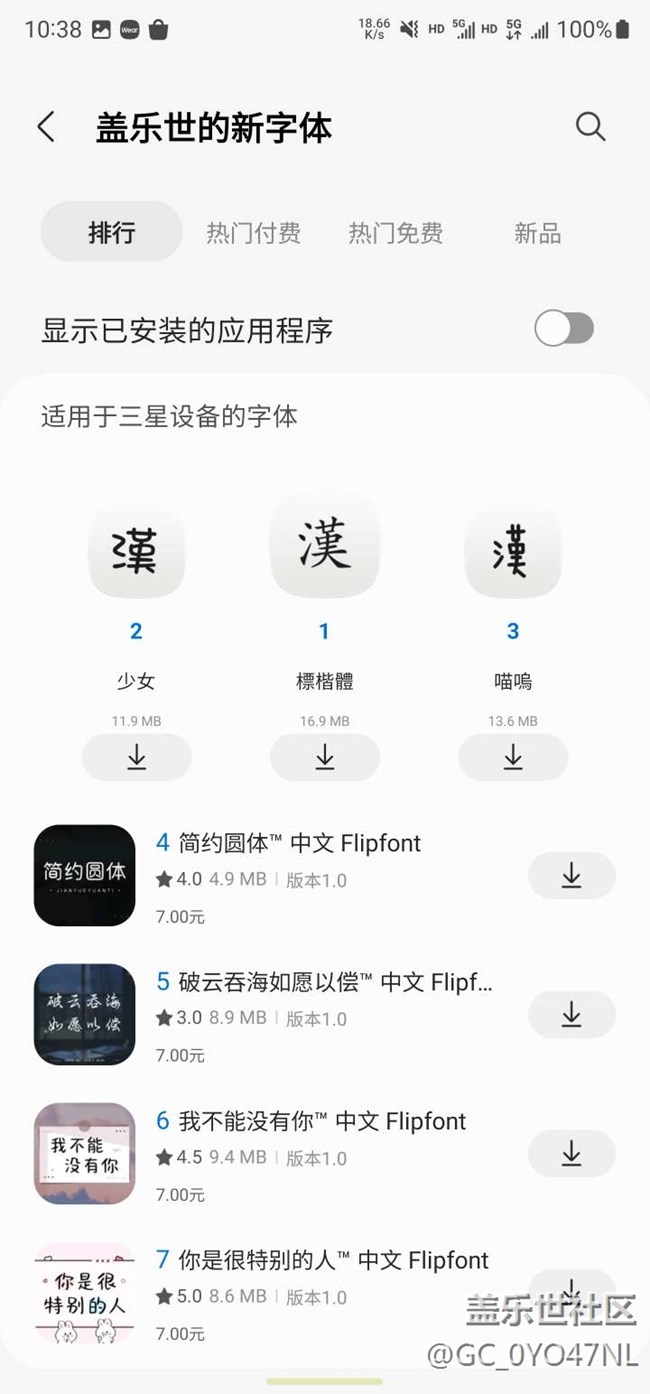
Task: Open 破云吞海如愿以偿 font listing
Action: point(335,983)
